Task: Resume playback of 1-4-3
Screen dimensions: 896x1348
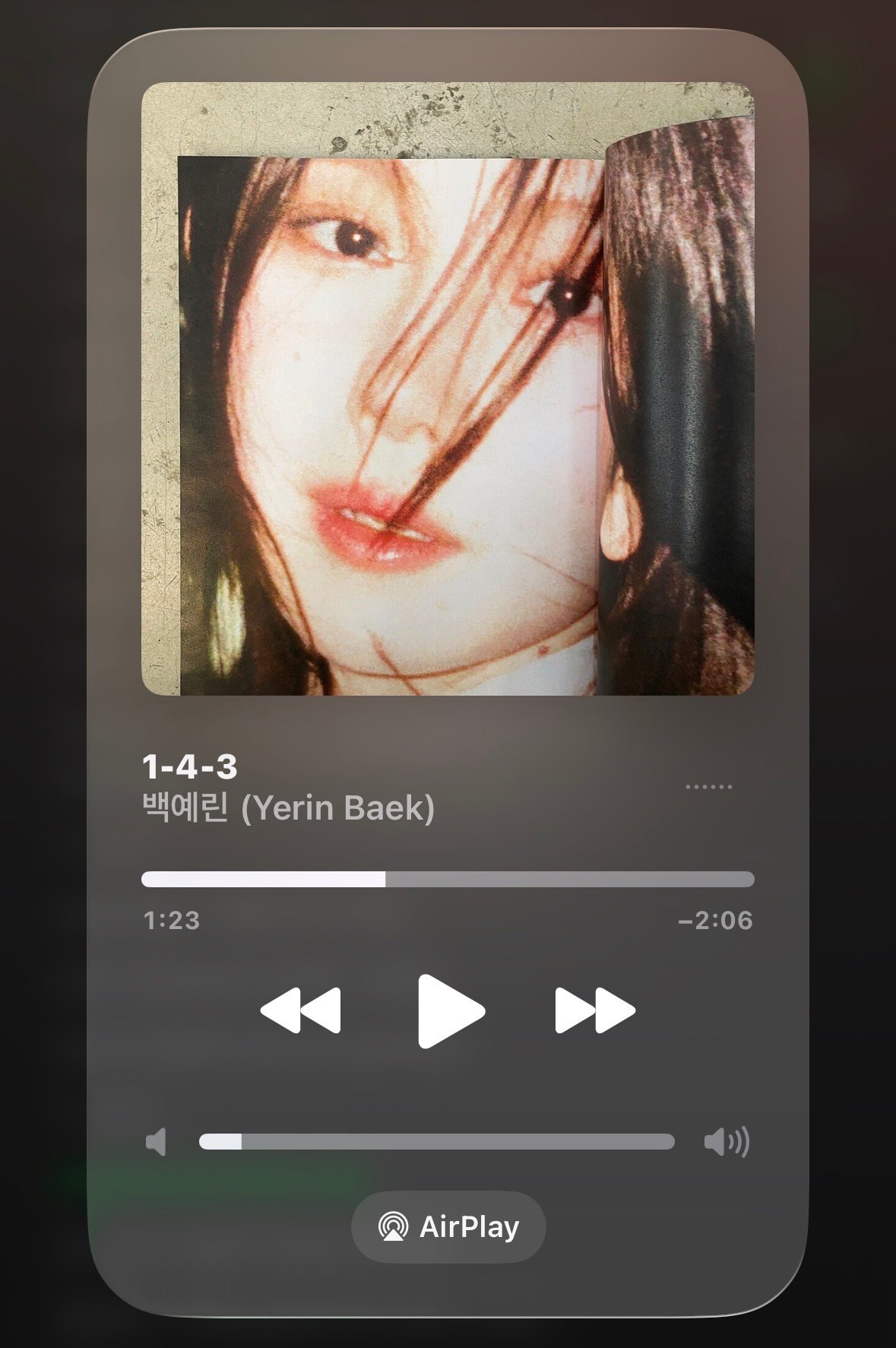Action: point(450,1011)
